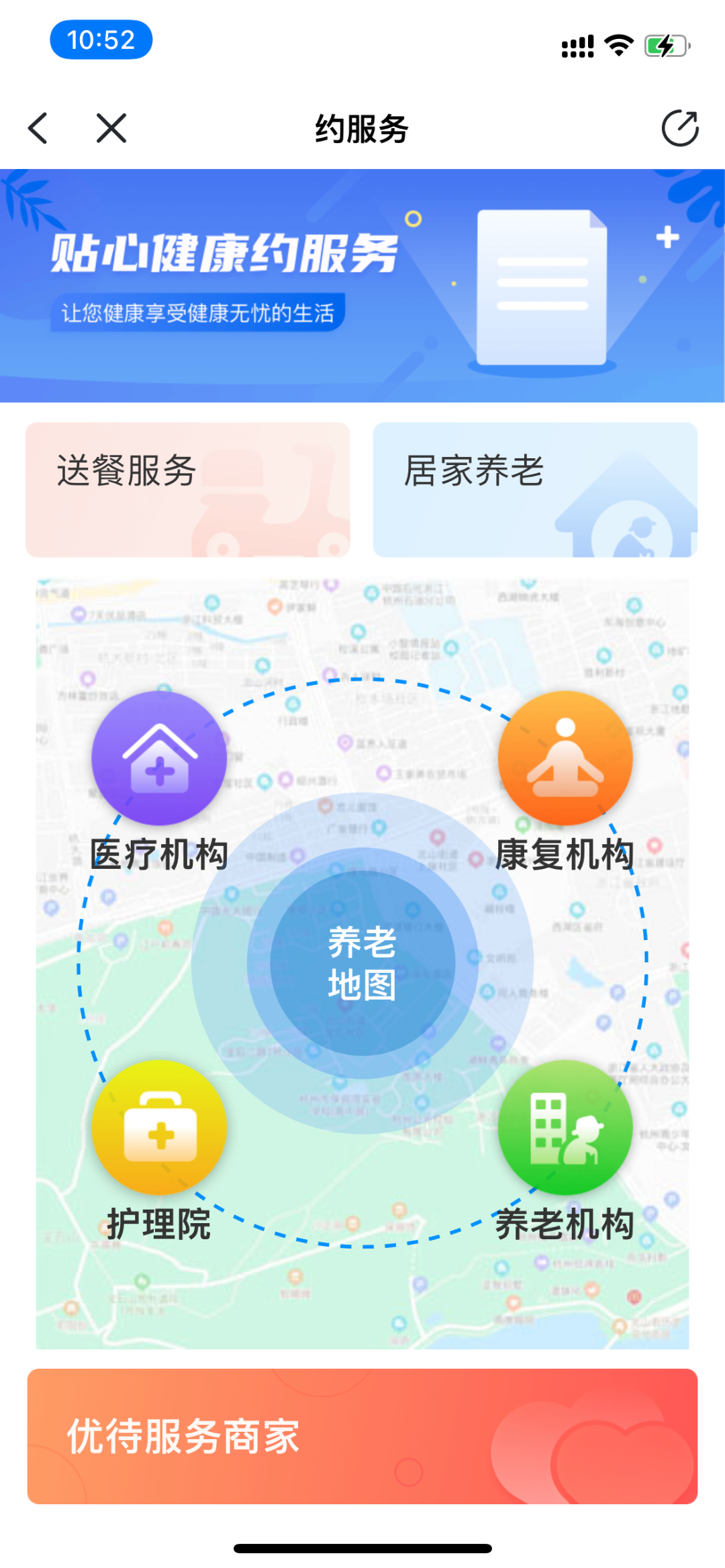Open 优待服务商家 banner
The width and height of the screenshot is (725, 1568).
362,1436
